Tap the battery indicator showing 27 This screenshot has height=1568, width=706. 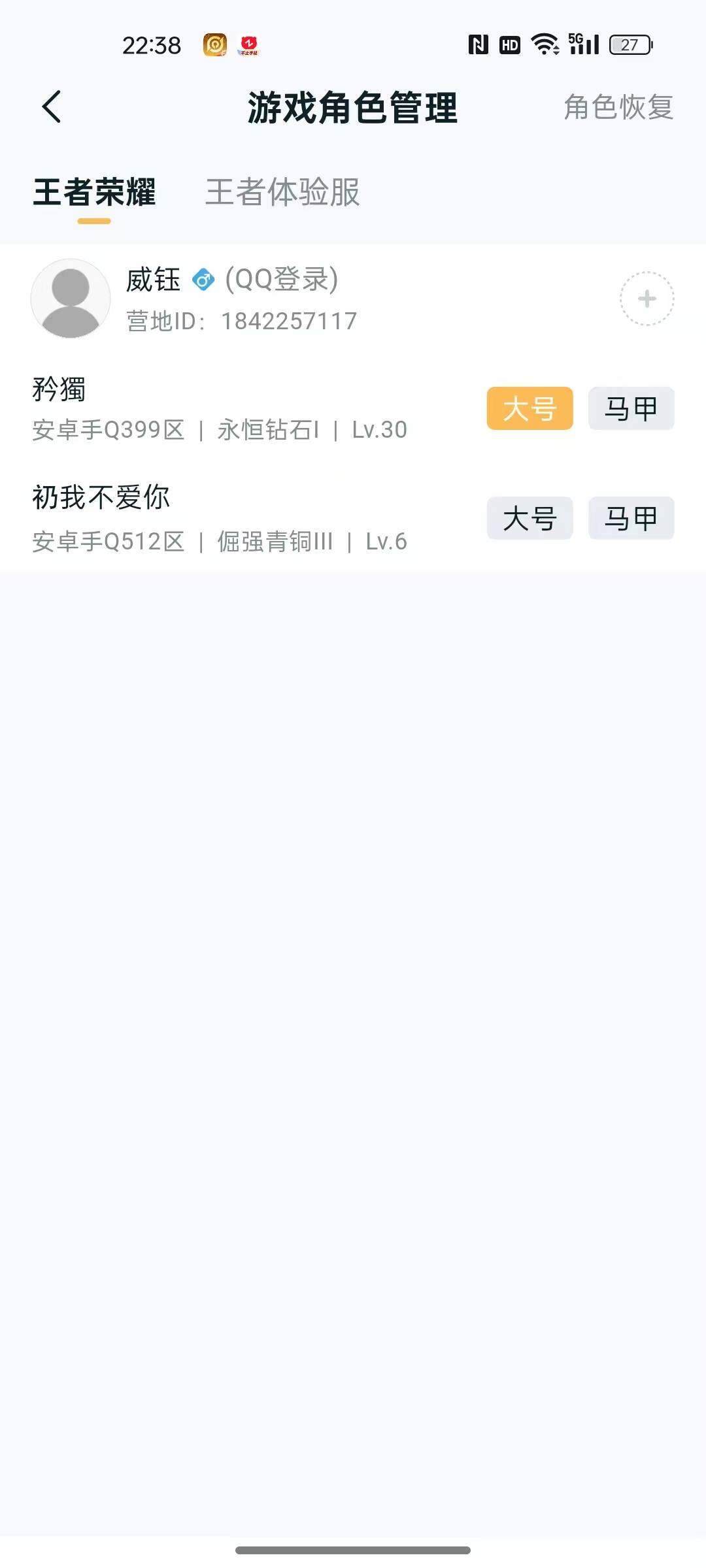630,46
